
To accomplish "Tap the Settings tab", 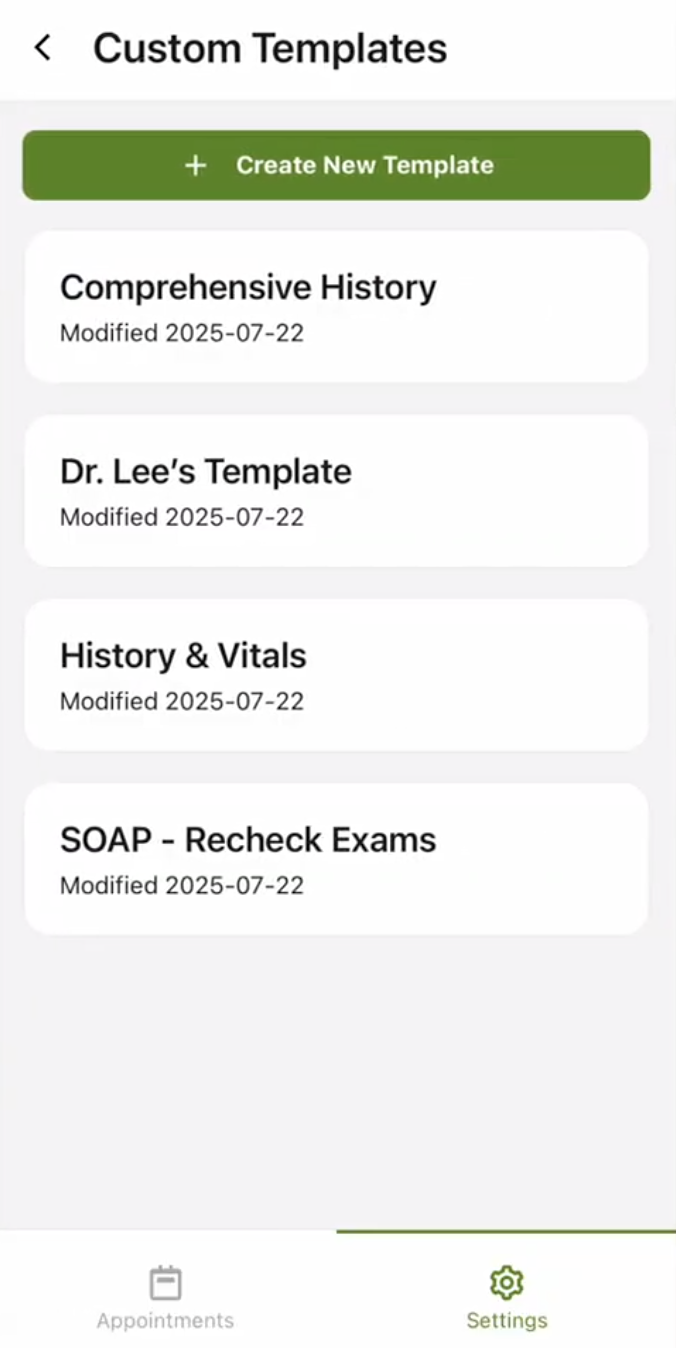I will click(507, 1296).
